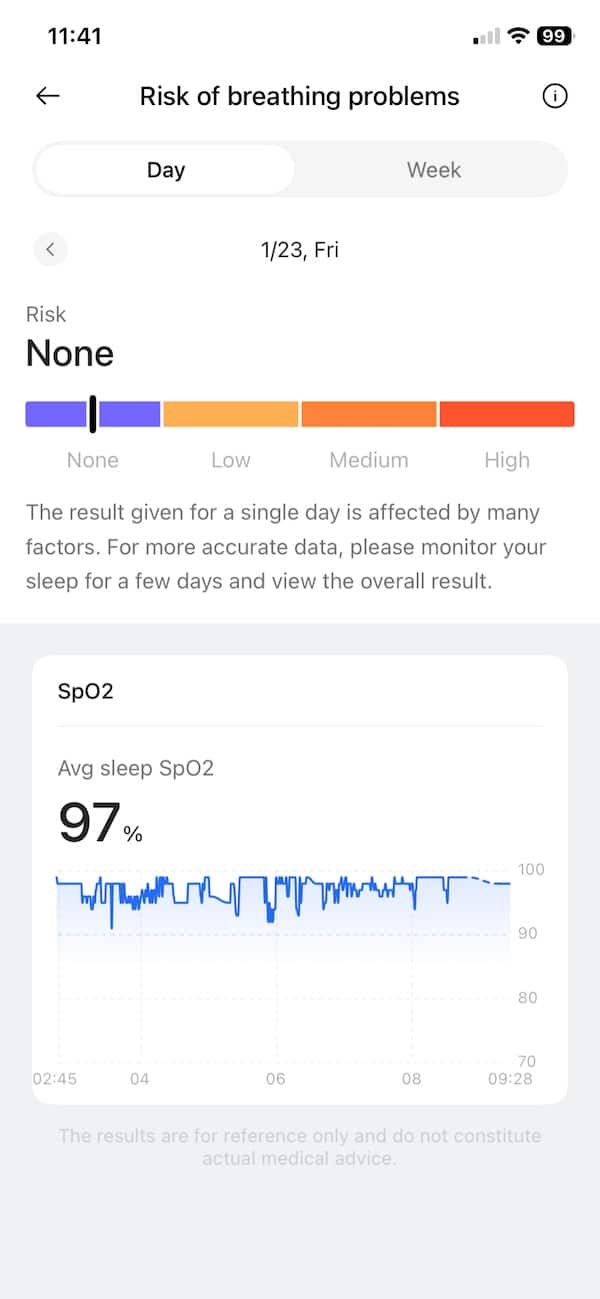This screenshot has height=1299, width=600.
Task: Open the info icon in the header
Action: (554, 96)
